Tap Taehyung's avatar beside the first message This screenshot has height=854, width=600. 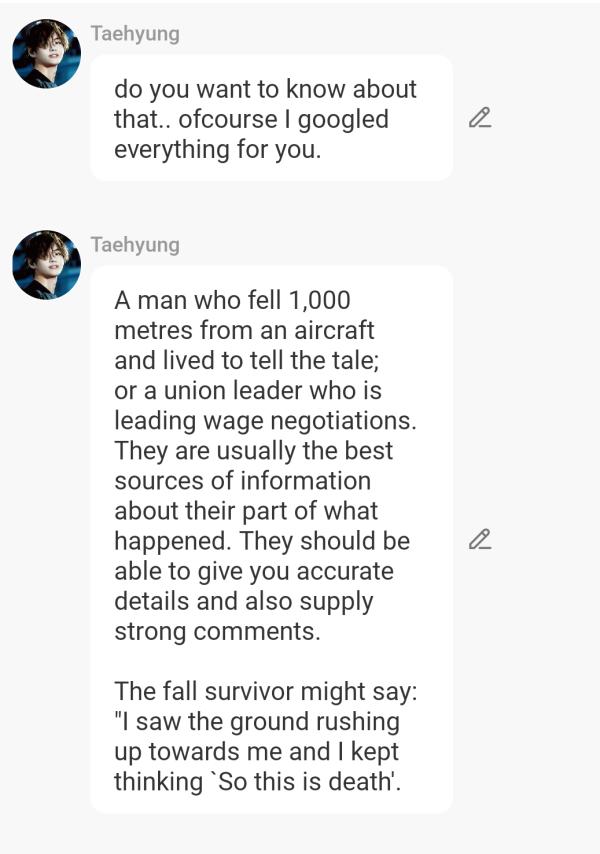46,54
